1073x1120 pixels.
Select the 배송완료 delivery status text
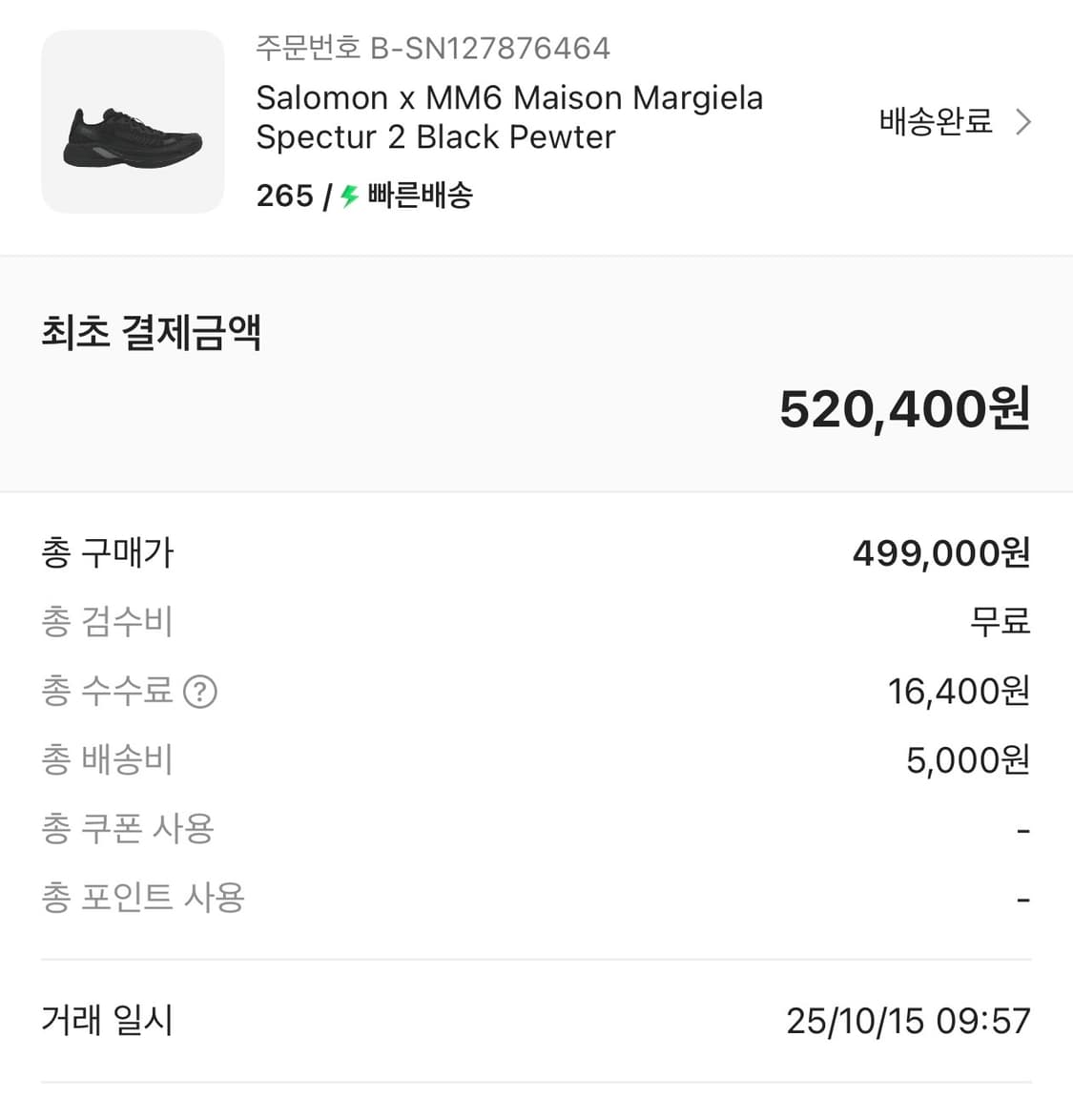[x=933, y=122]
